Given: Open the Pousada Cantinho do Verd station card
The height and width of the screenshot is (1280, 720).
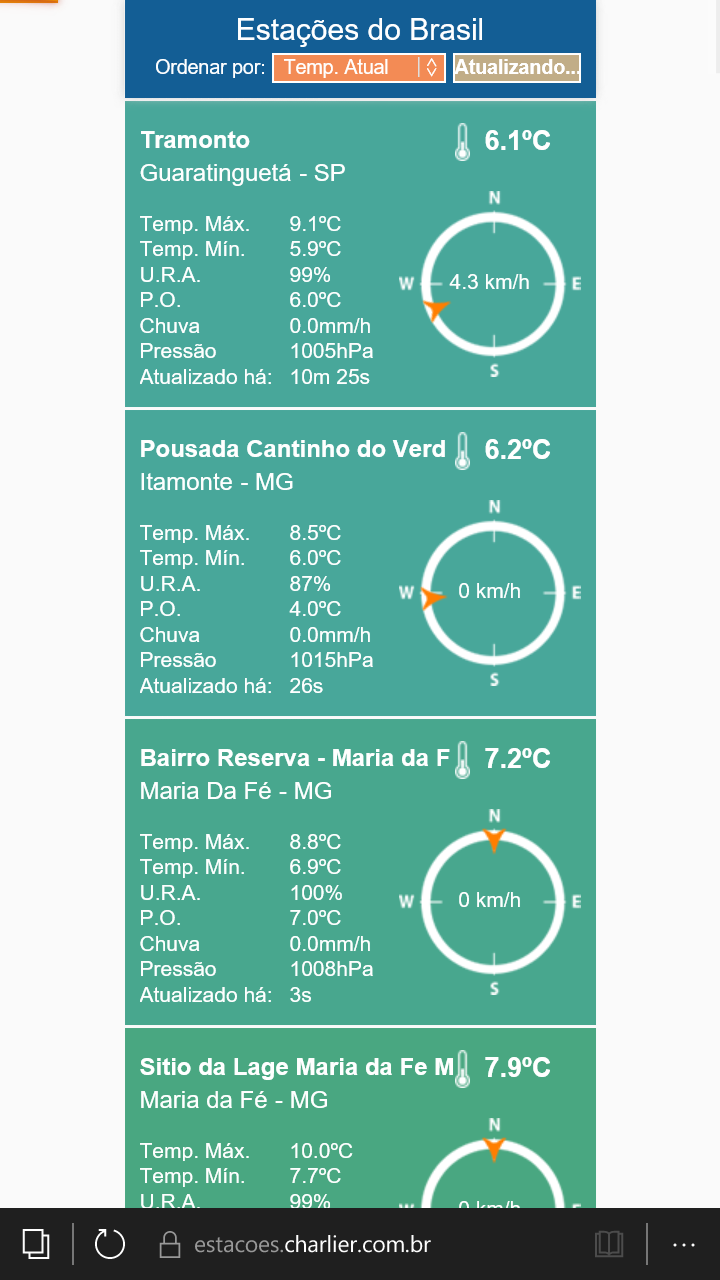Looking at the screenshot, I should point(360,563).
